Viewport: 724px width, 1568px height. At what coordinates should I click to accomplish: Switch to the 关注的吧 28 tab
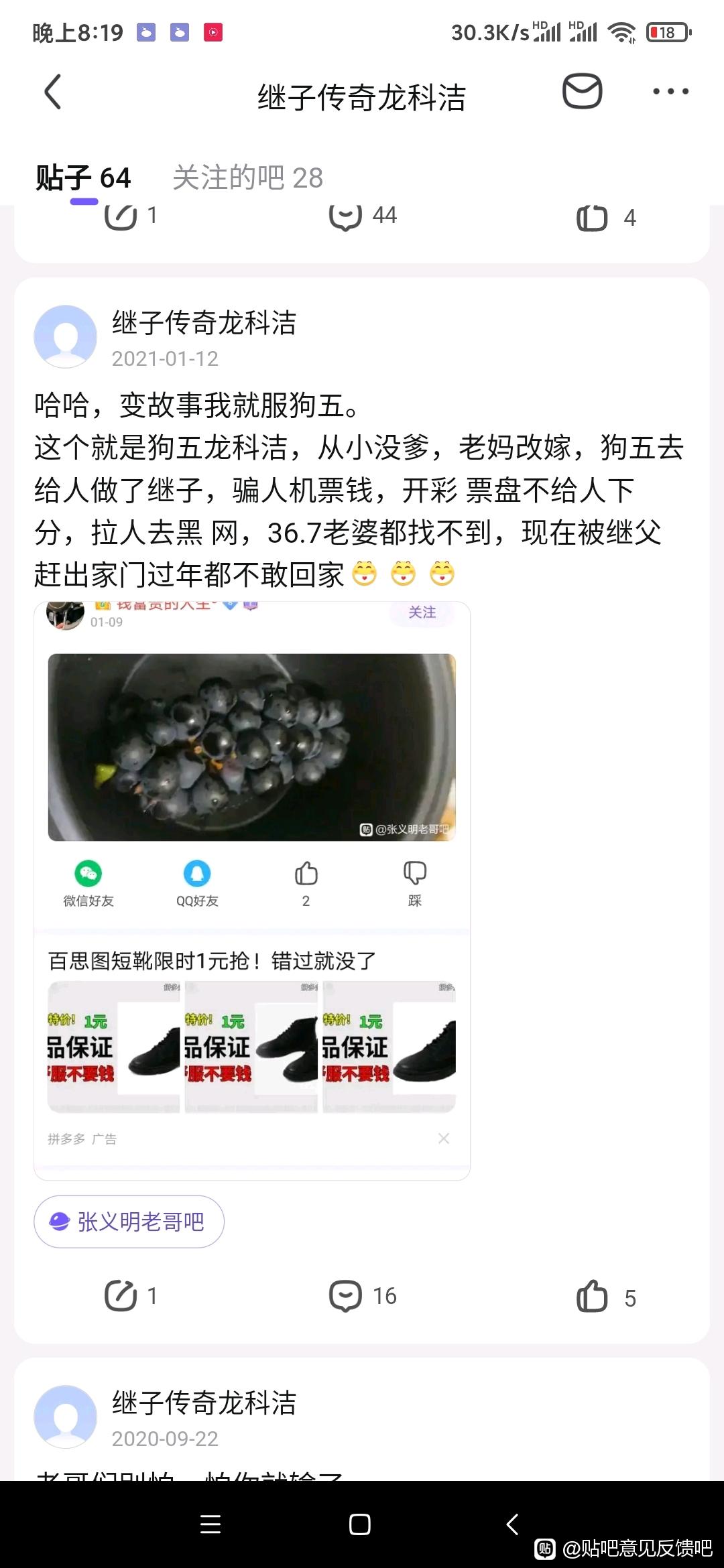pyautogui.click(x=247, y=178)
